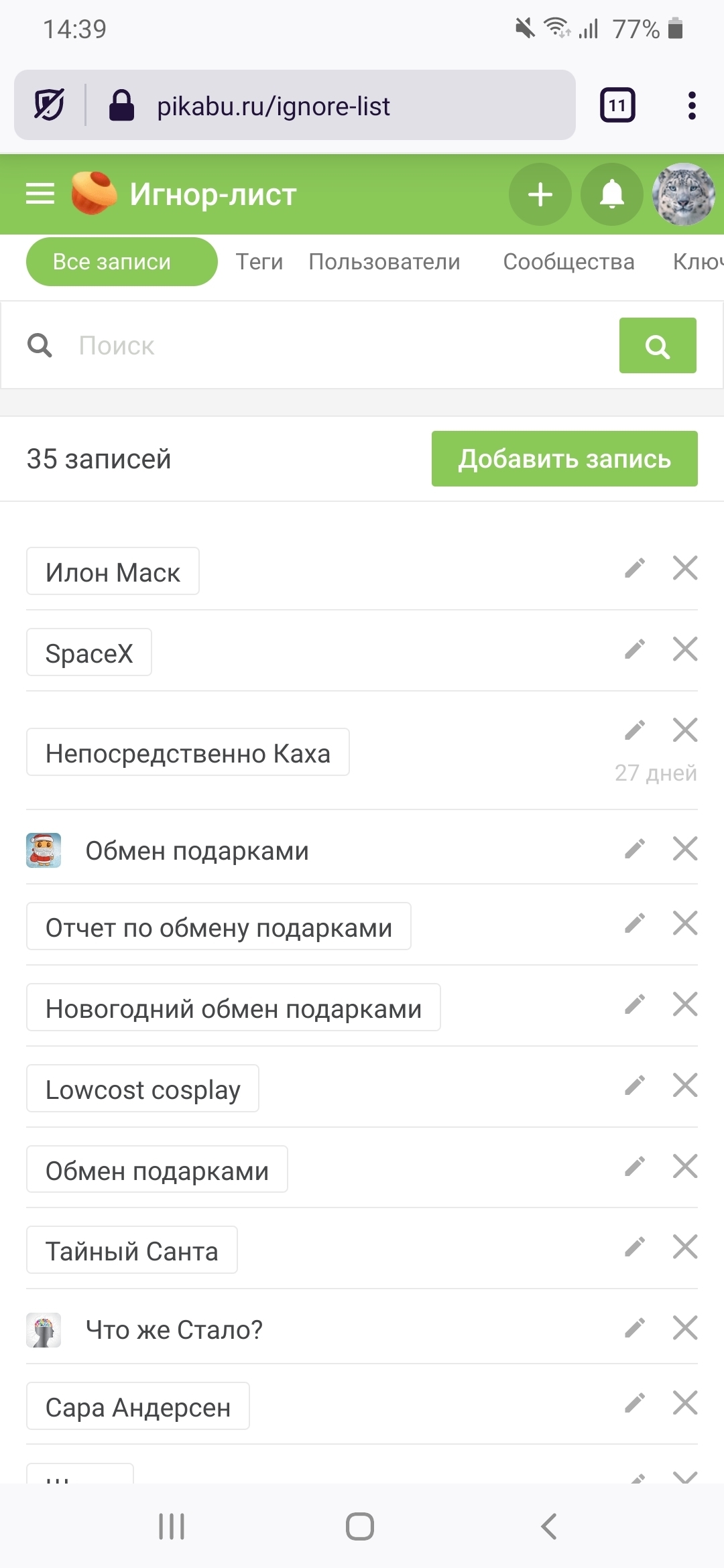Edit the Илон Маск entry

click(635, 568)
